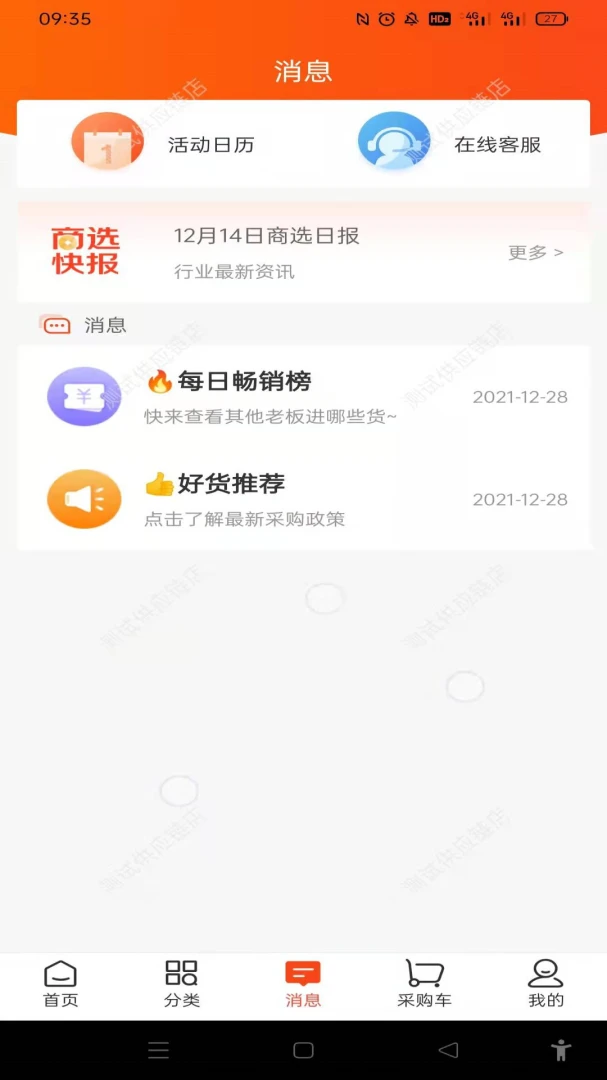Switch to the 首页 tab
Viewport: 607px width, 1080px height.
(60, 984)
